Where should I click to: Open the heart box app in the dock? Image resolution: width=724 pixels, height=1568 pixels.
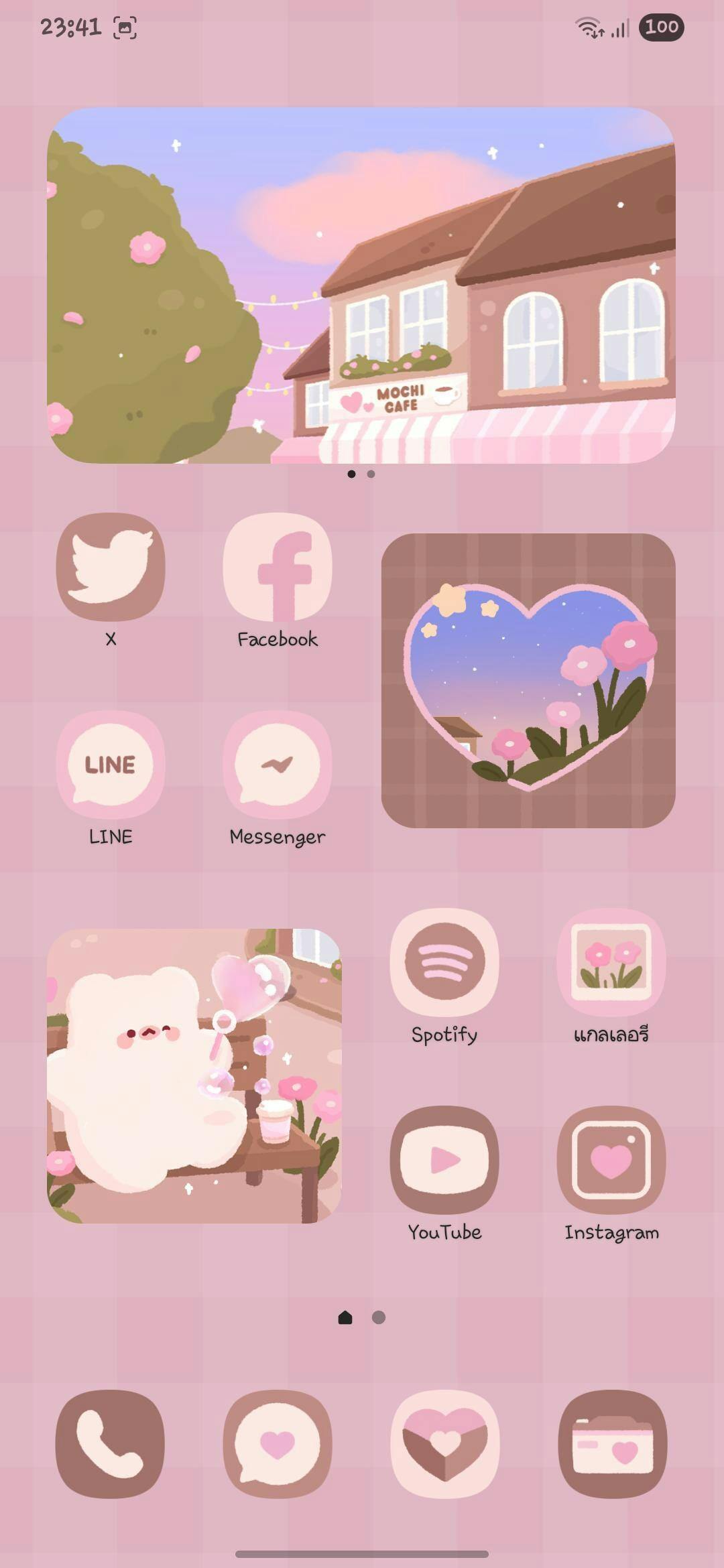[x=444, y=1445]
